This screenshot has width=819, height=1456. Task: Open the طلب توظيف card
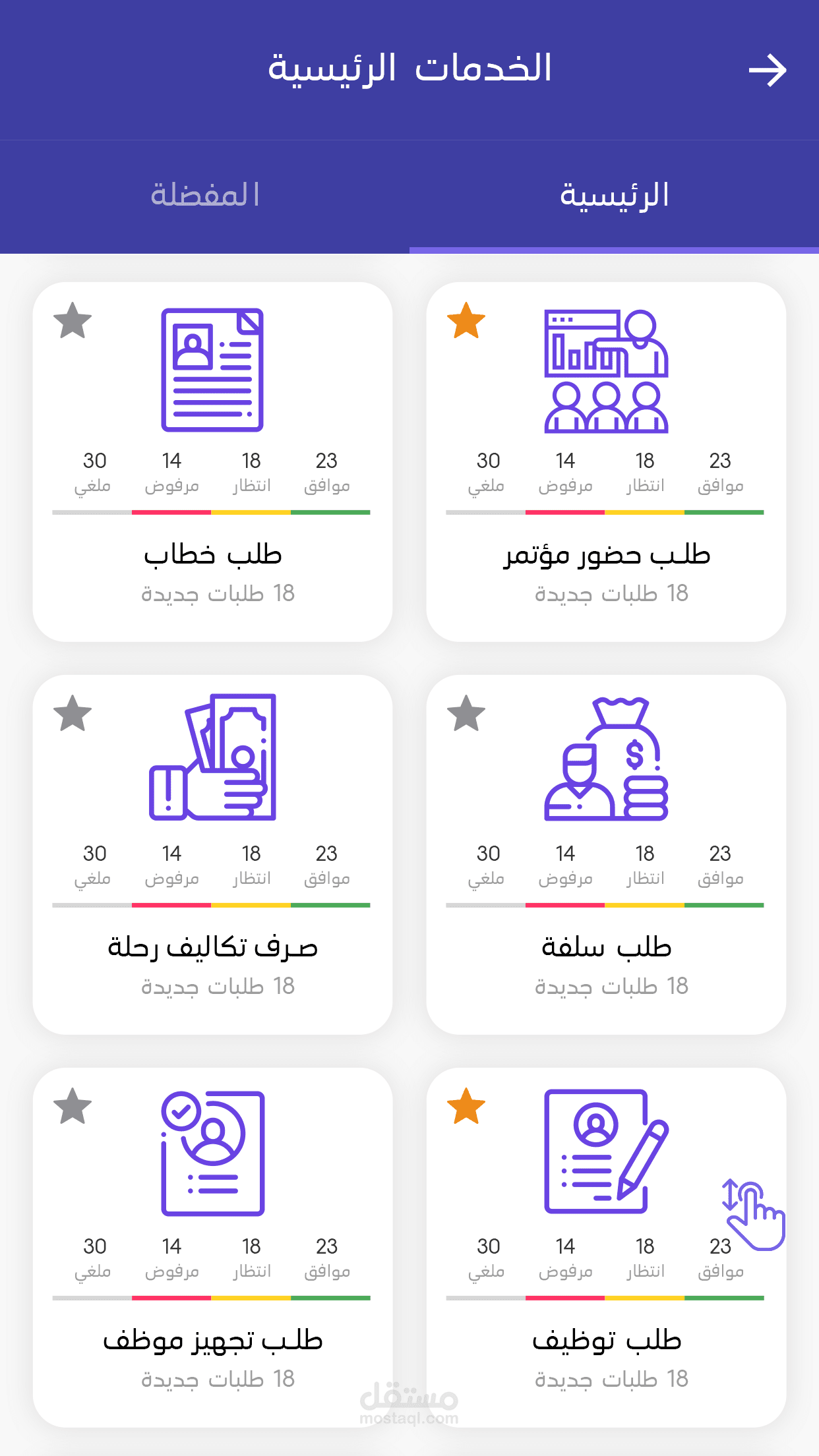pos(606,1340)
